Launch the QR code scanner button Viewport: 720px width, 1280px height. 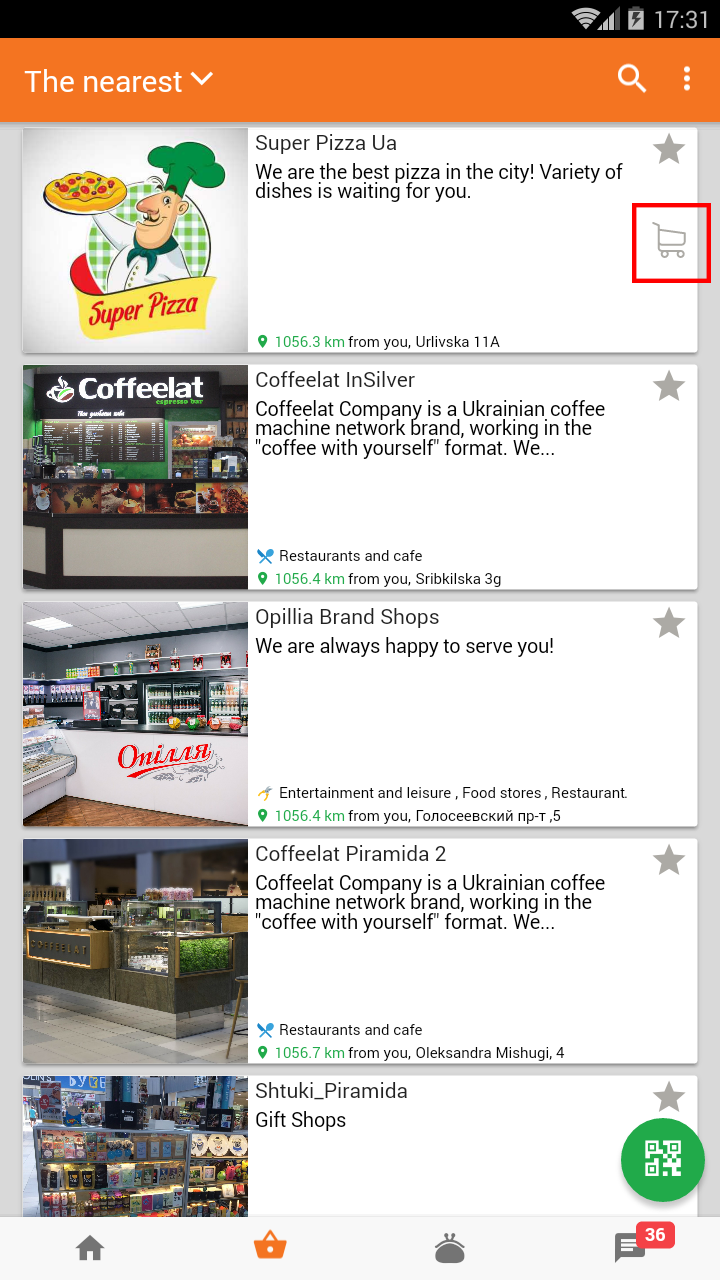pos(663,1159)
